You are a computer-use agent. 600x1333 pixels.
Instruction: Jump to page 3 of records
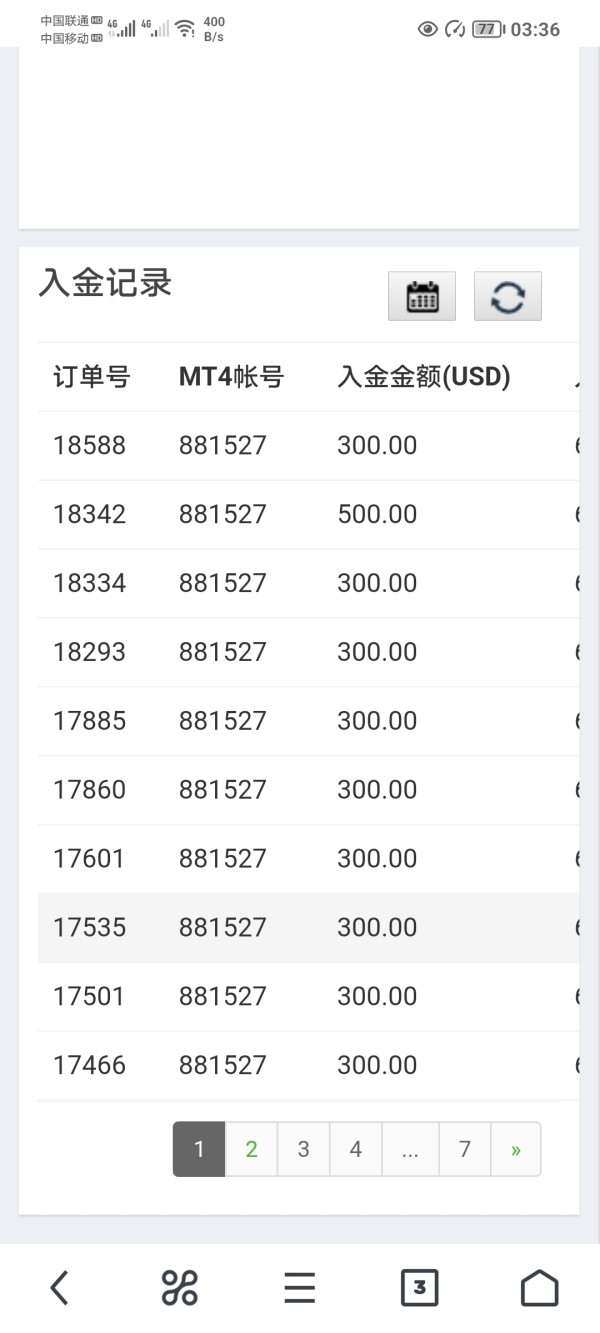[303, 1149]
